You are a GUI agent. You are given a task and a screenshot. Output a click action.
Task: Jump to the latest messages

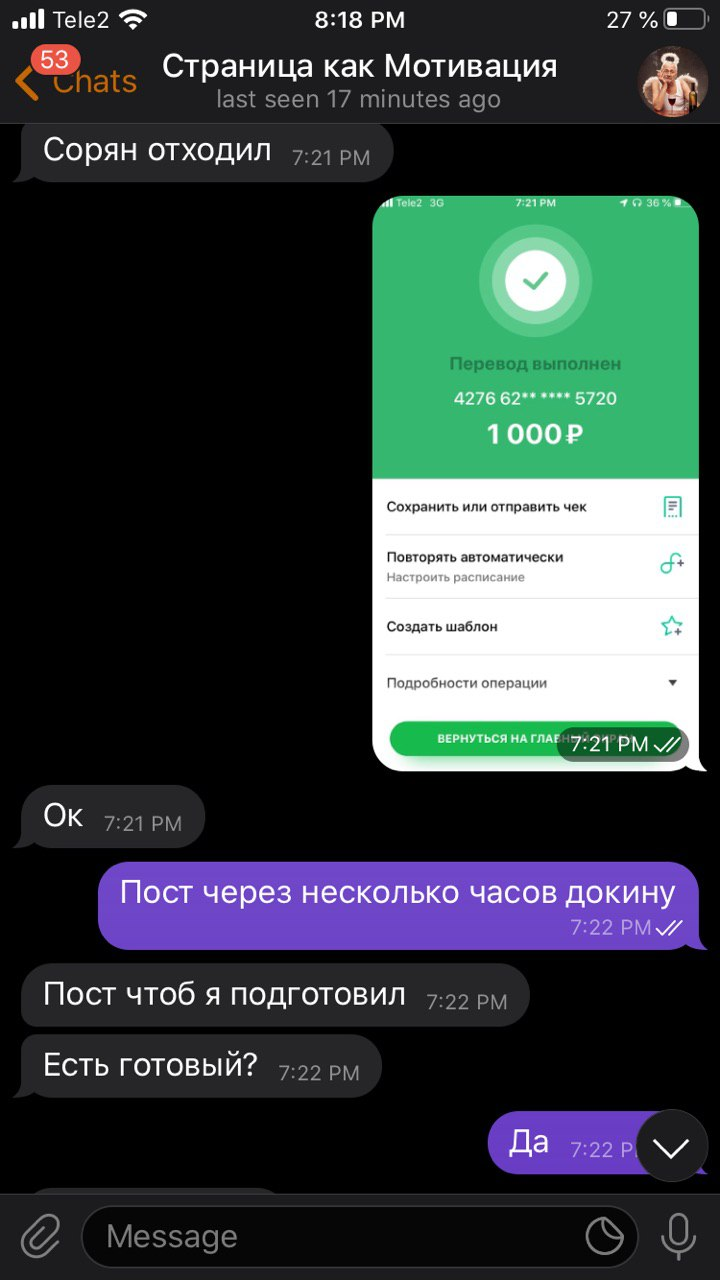(671, 1146)
